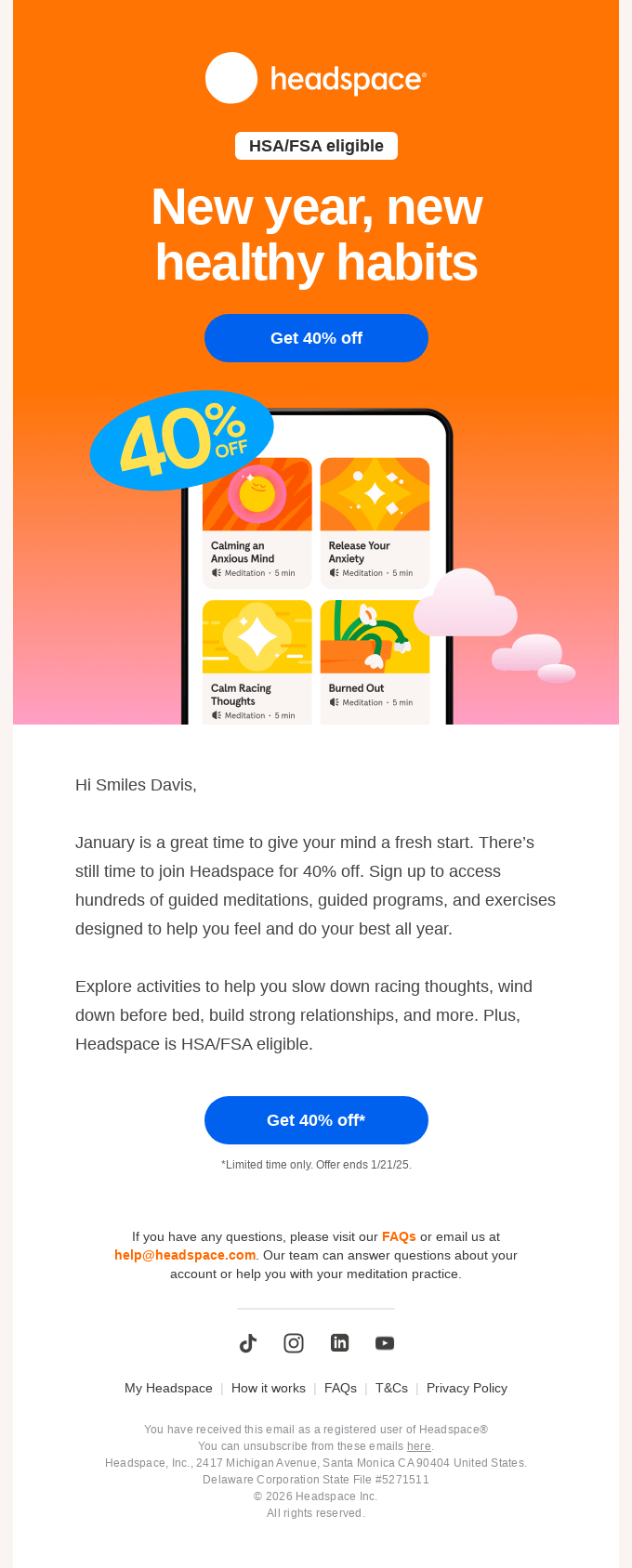Viewport: 632px width, 1568px height.
Task: Tap the FAQs link in the footer menu
Action: pyautogui.click(x=340, y=1388)
